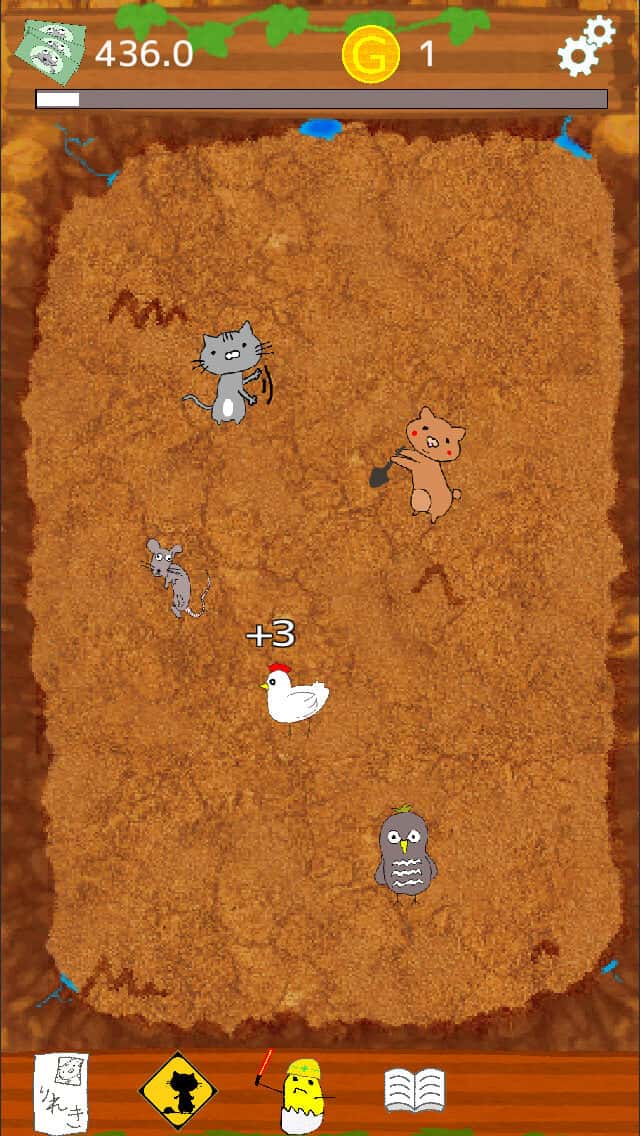Tap the brown bear holding a shovel

(427, 463)
